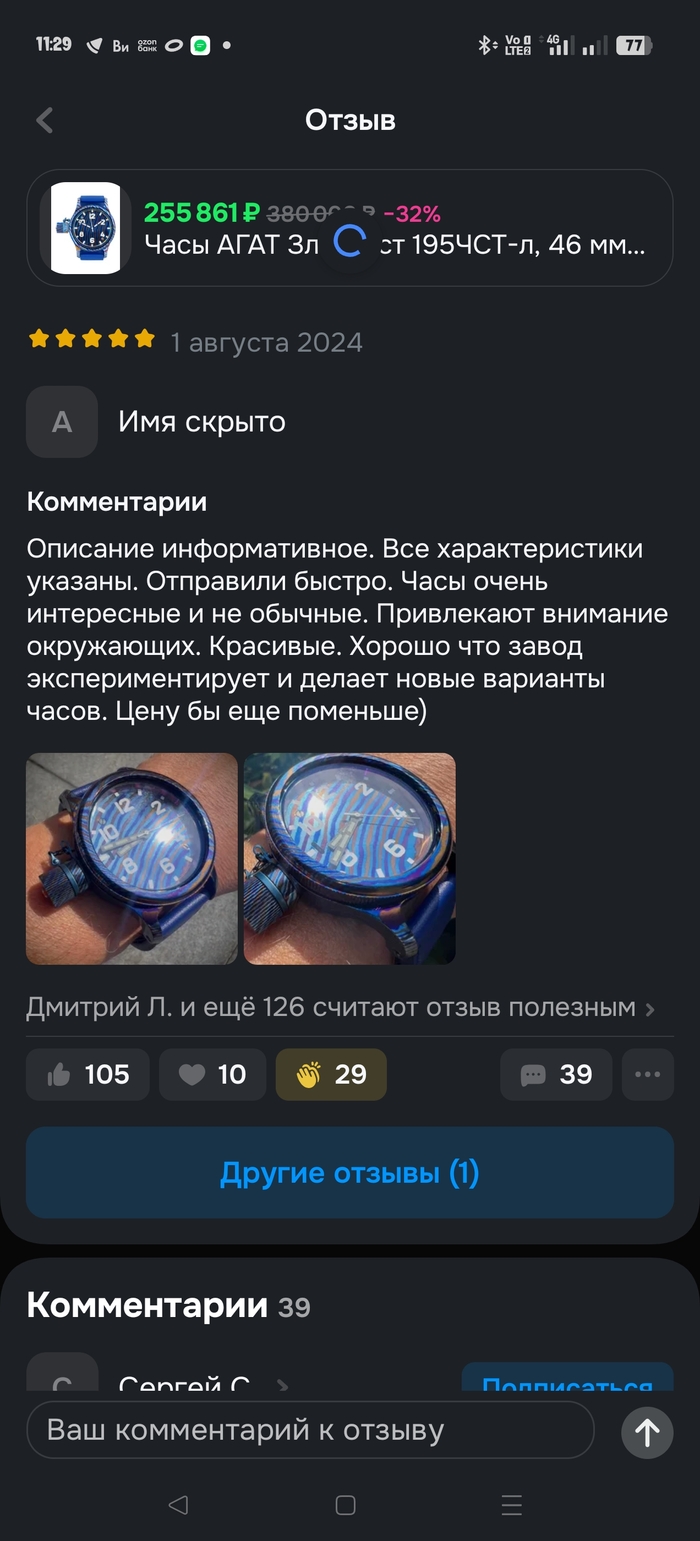React to review with a heart
This screenshot has width=700, height=1541.
212,1074
